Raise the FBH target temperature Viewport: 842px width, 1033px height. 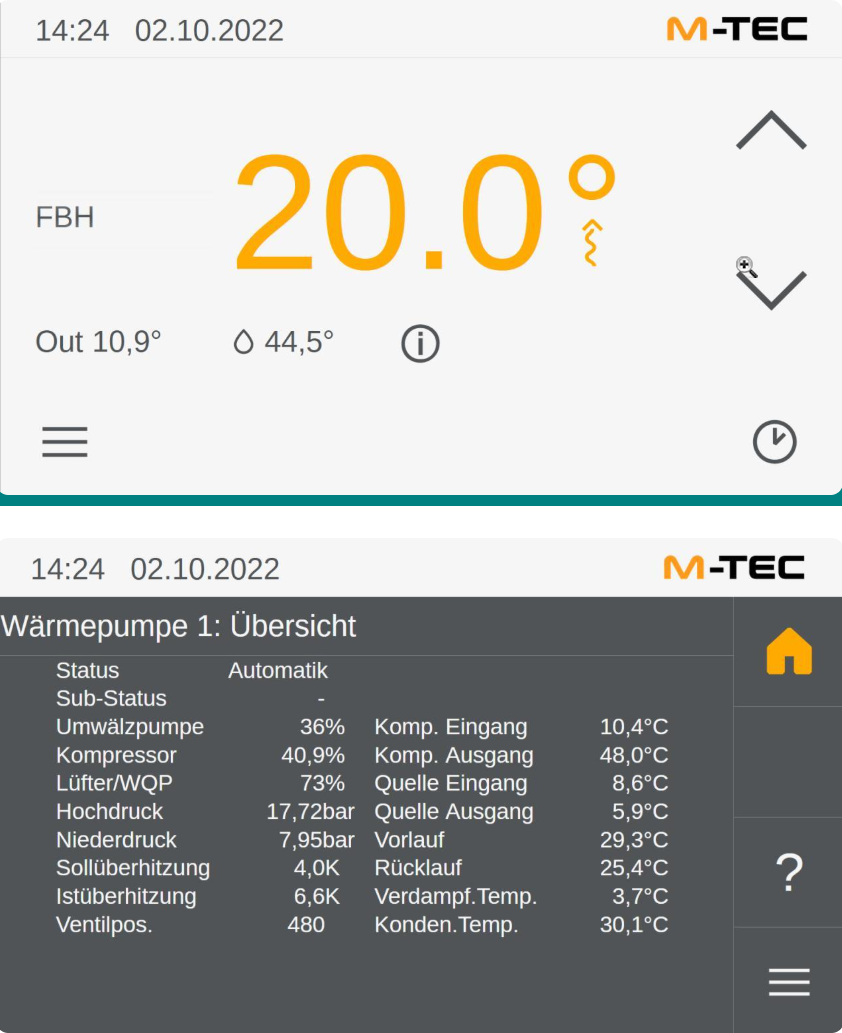[x=771, y=131]
